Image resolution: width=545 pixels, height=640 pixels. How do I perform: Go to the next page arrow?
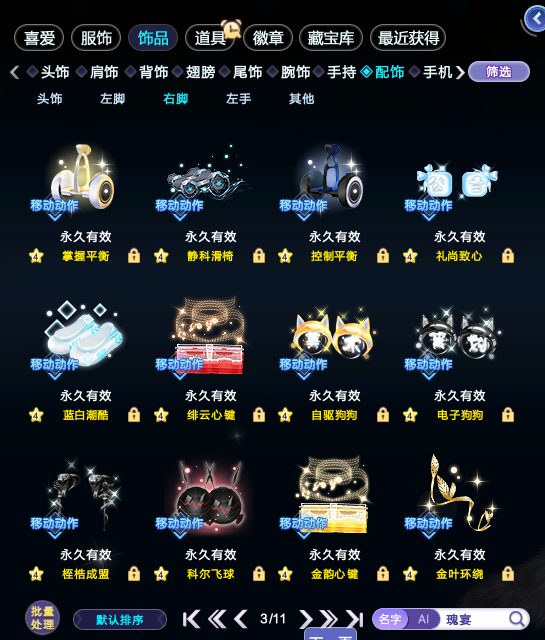(x=305, y=619)
